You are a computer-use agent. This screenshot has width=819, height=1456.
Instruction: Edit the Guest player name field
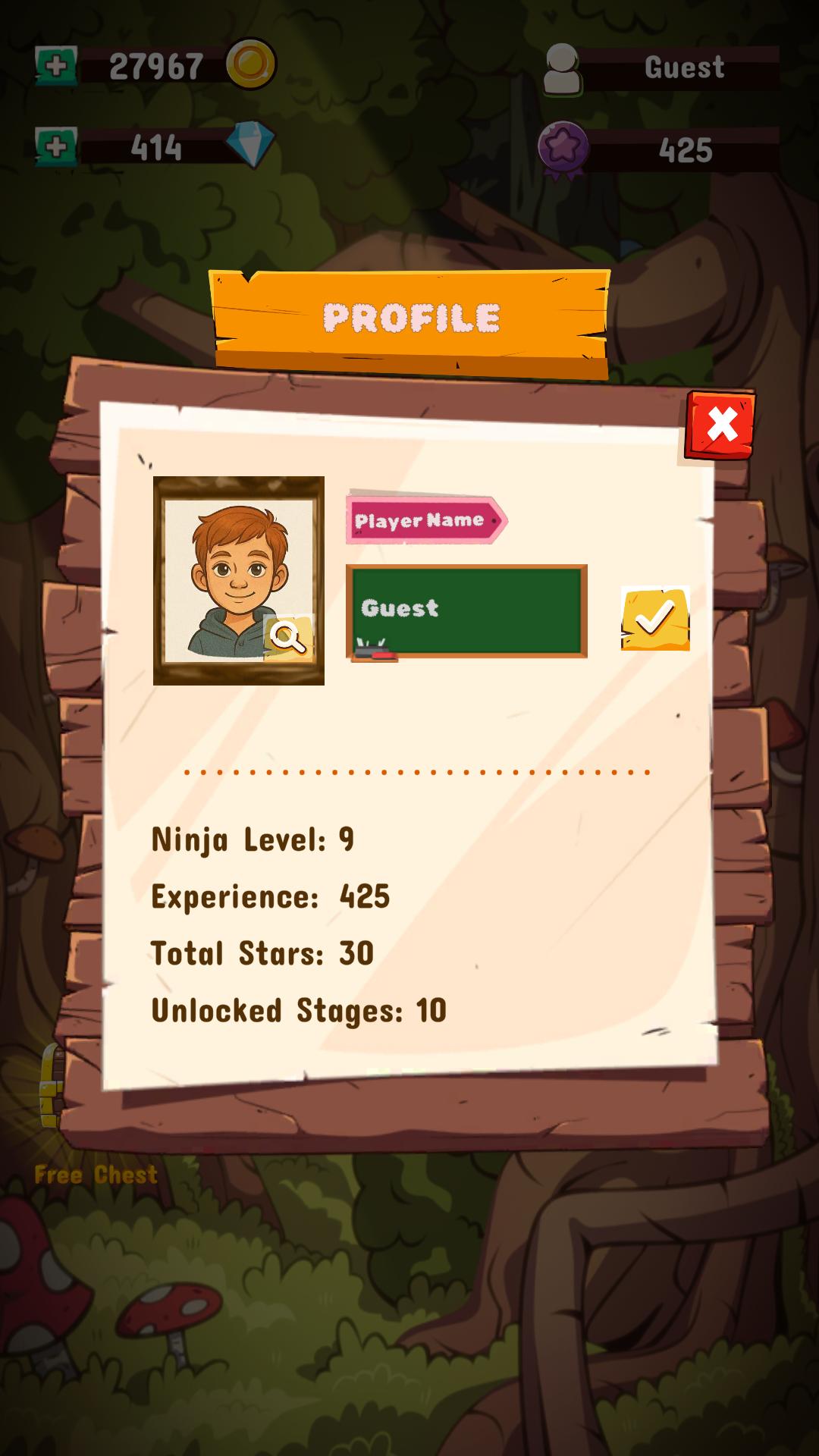[x=466, y=610]
